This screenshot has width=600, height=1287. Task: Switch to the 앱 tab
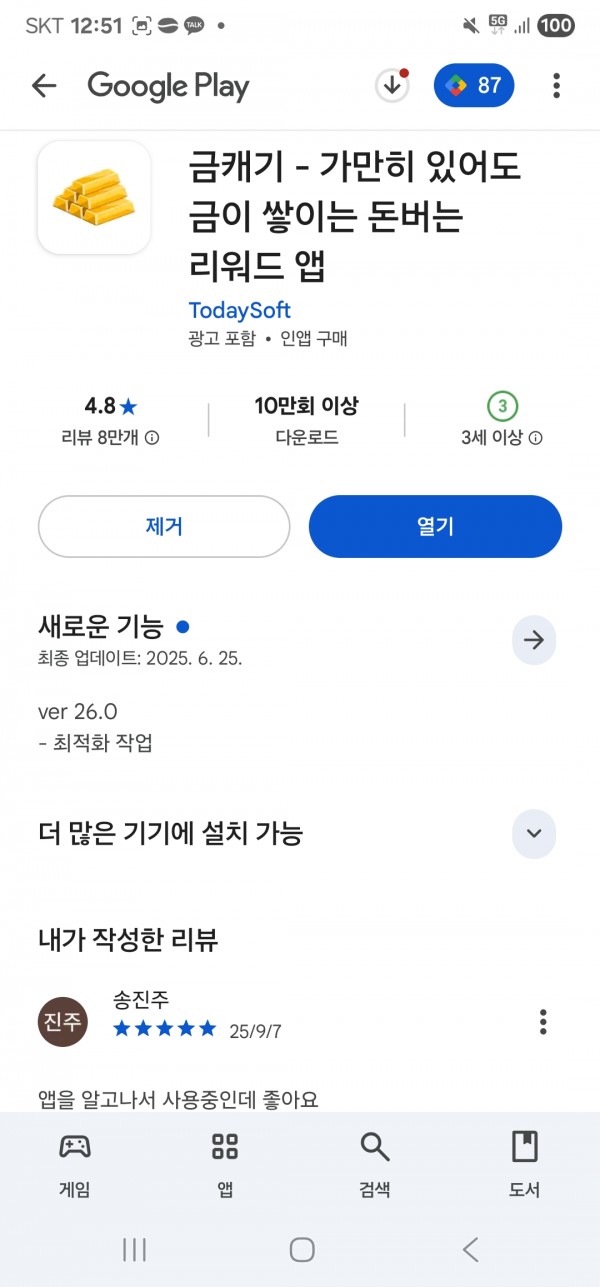[x=225, y=1163]
